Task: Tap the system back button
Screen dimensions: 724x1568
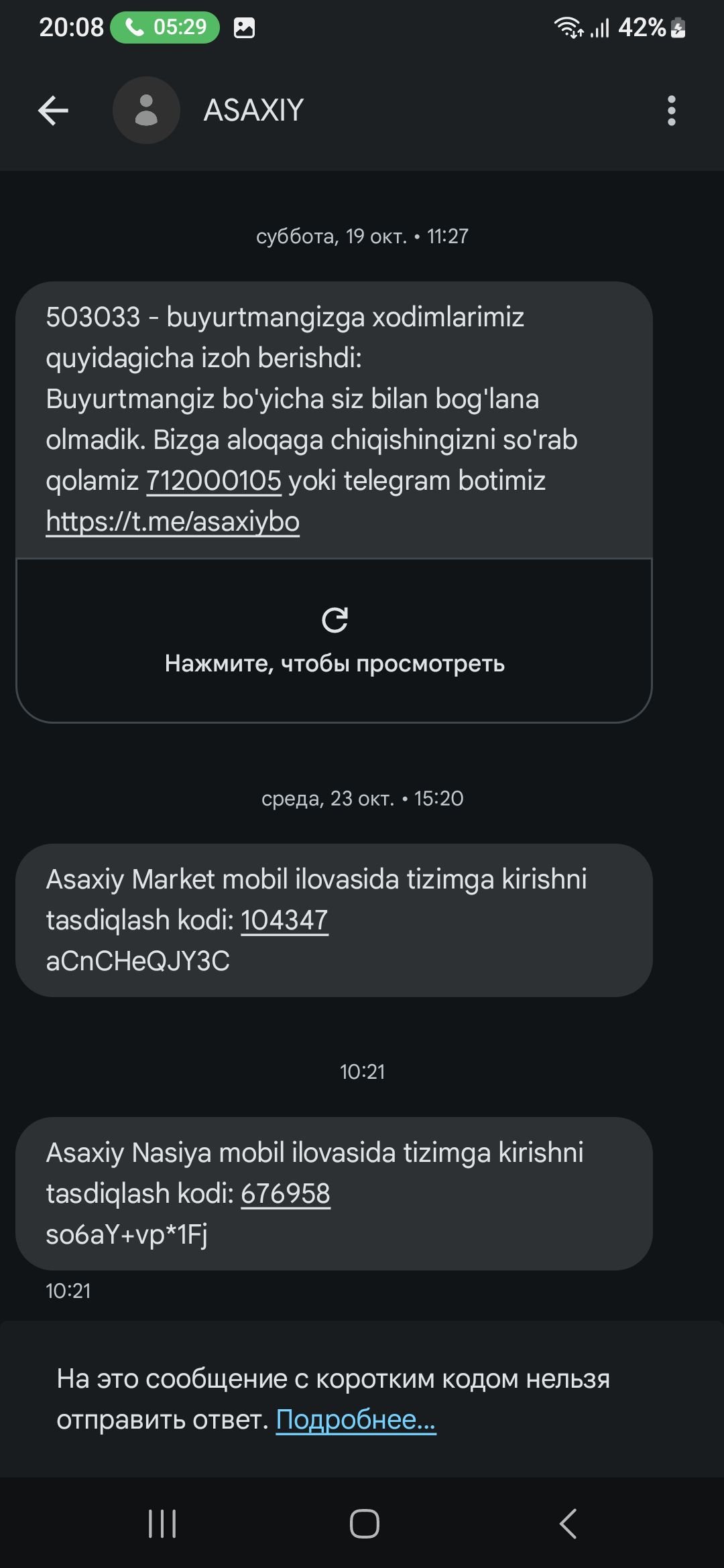Action: [x=568, y=1523]
